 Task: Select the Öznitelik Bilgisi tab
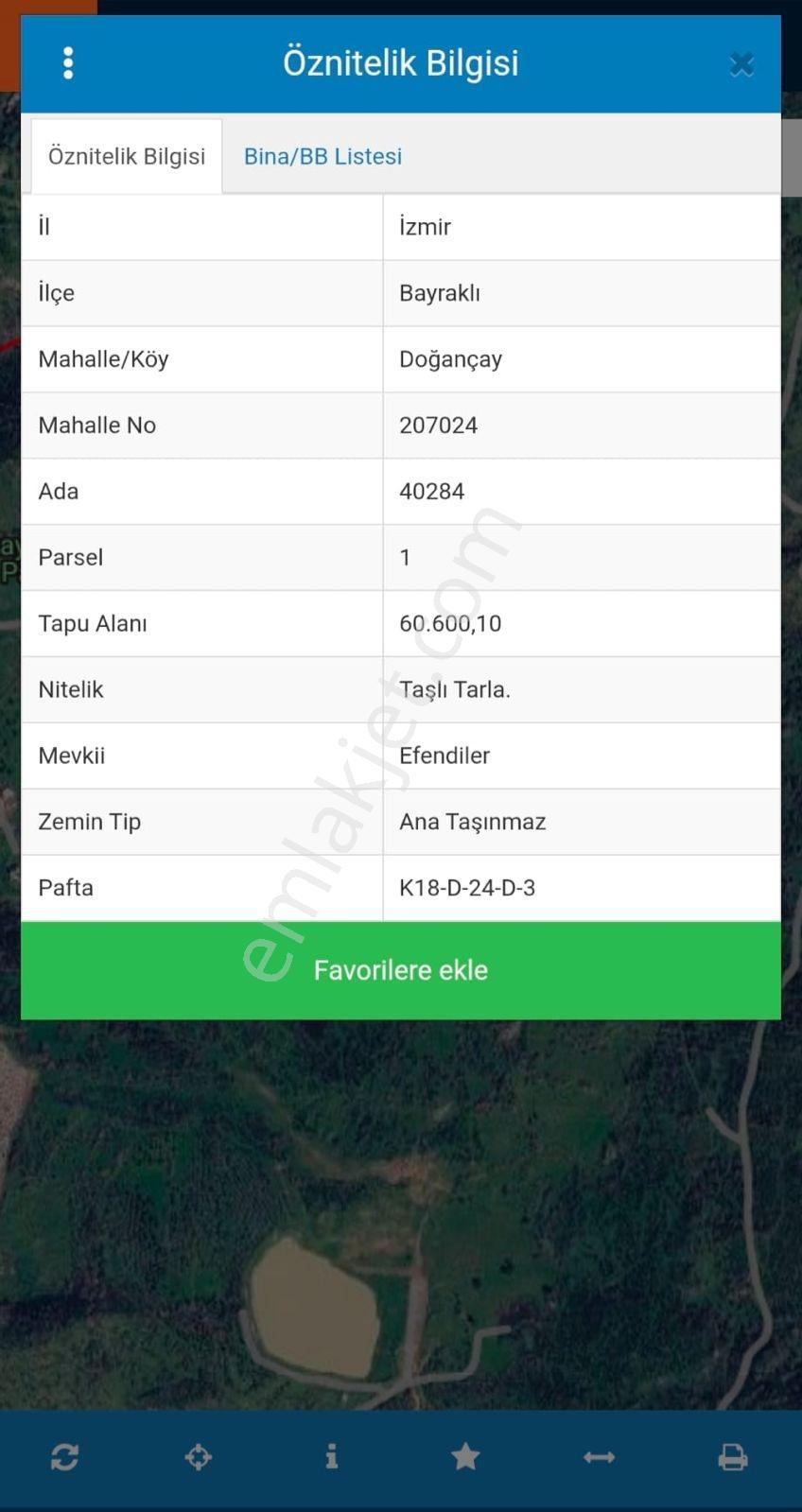127,156
